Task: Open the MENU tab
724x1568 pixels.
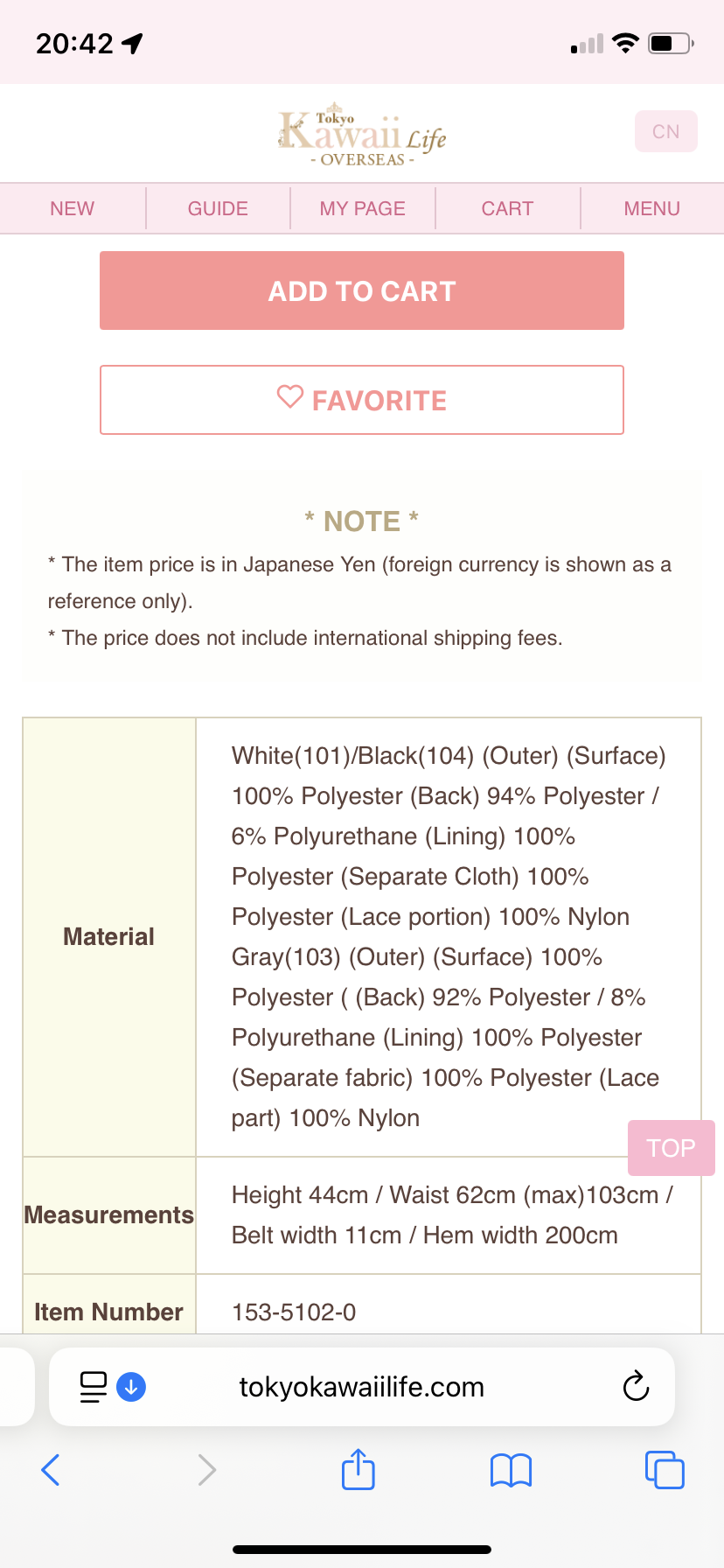Action: (x=652, y=208)
